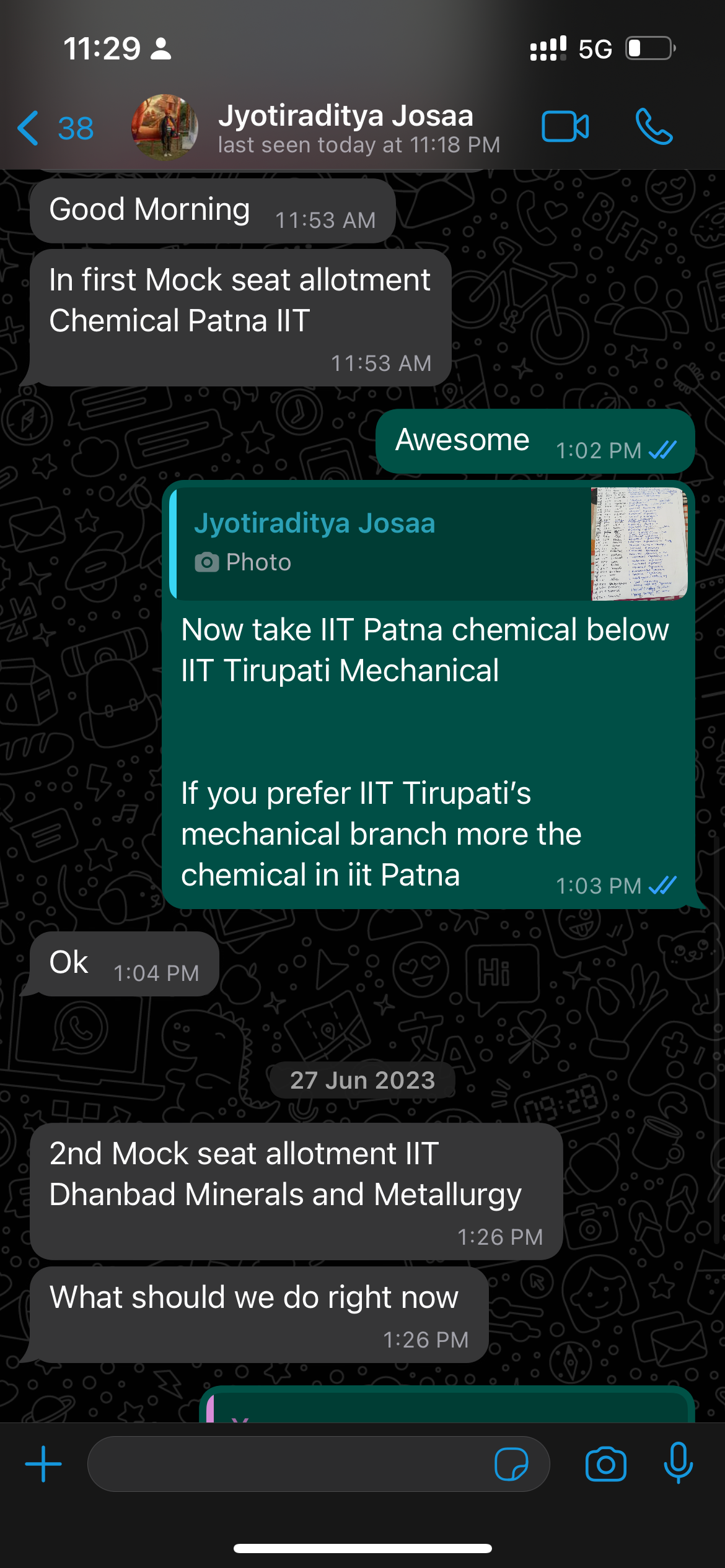Open the camera to send a photo

pyautogui.click(x=605, y=1463)
